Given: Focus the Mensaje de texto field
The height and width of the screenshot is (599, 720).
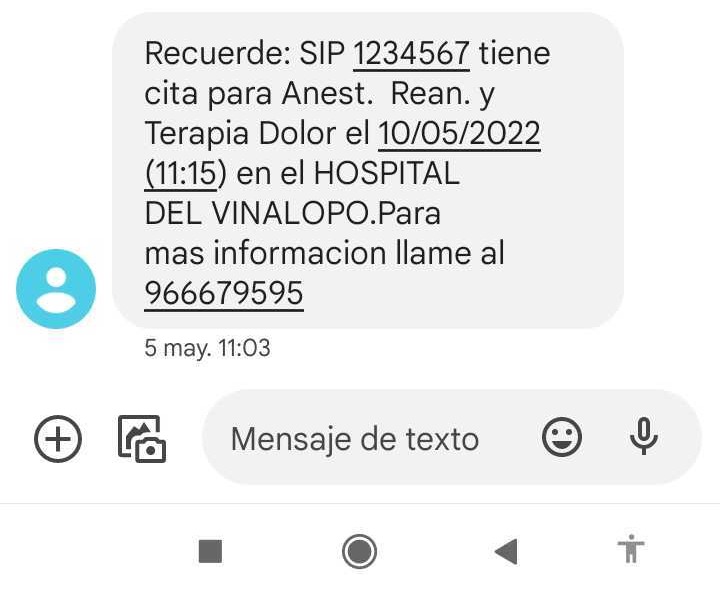Looking at the screenshot, I should pos(355,439).
